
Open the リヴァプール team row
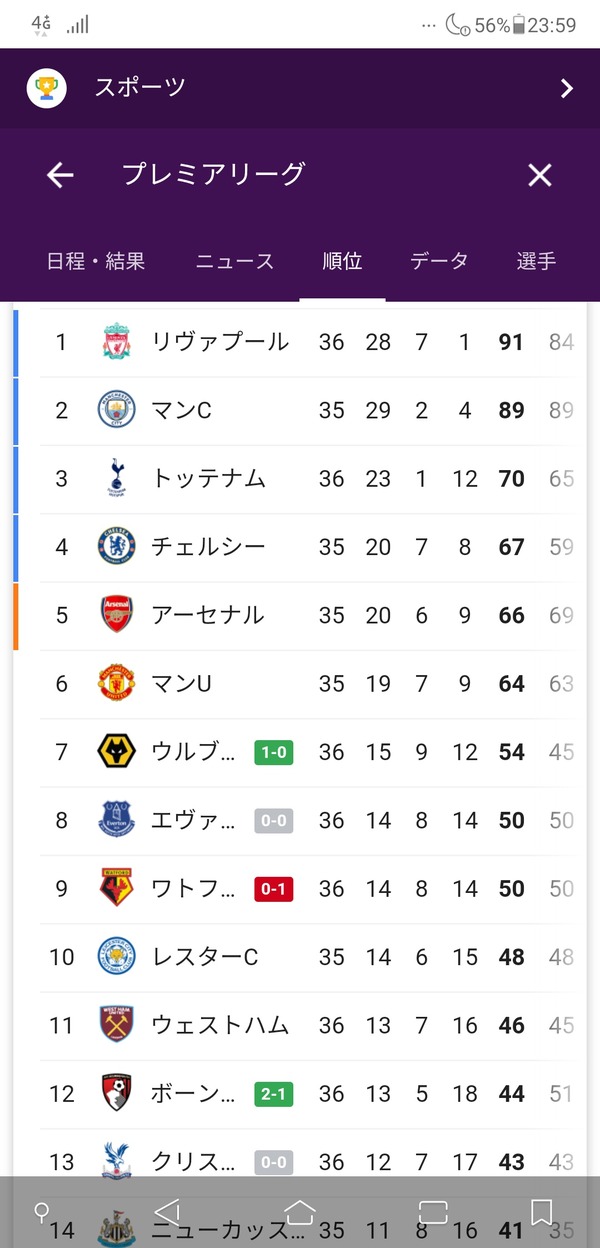pyautogui.click(x=298, y=343)
